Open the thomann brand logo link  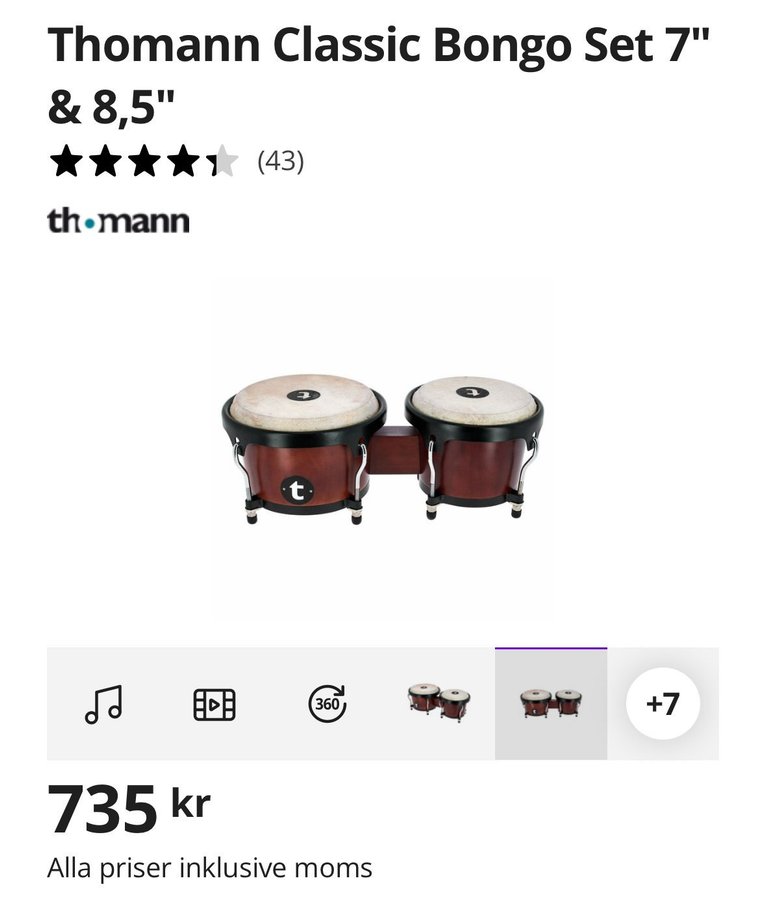point(118,220)
